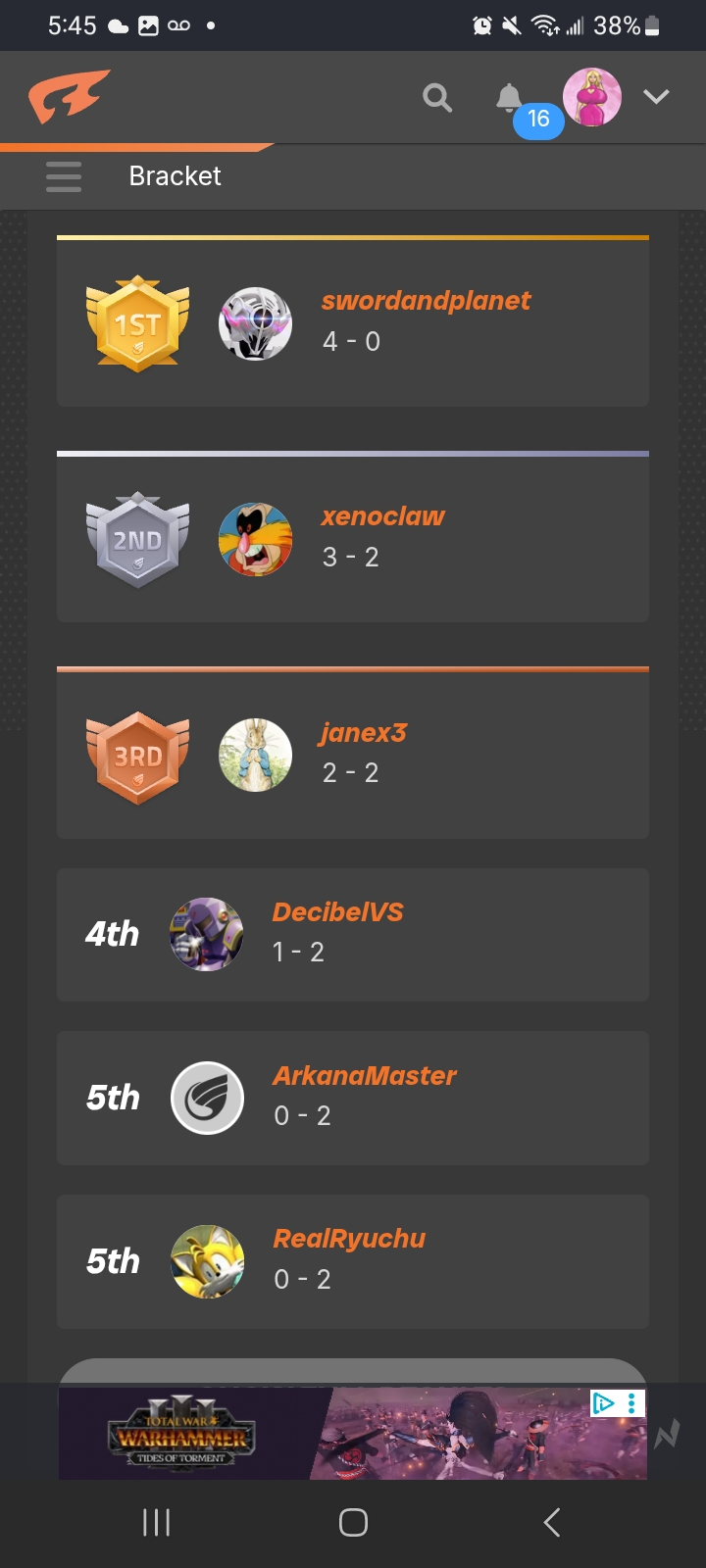Go to the site home via logo

click(69, 97)
